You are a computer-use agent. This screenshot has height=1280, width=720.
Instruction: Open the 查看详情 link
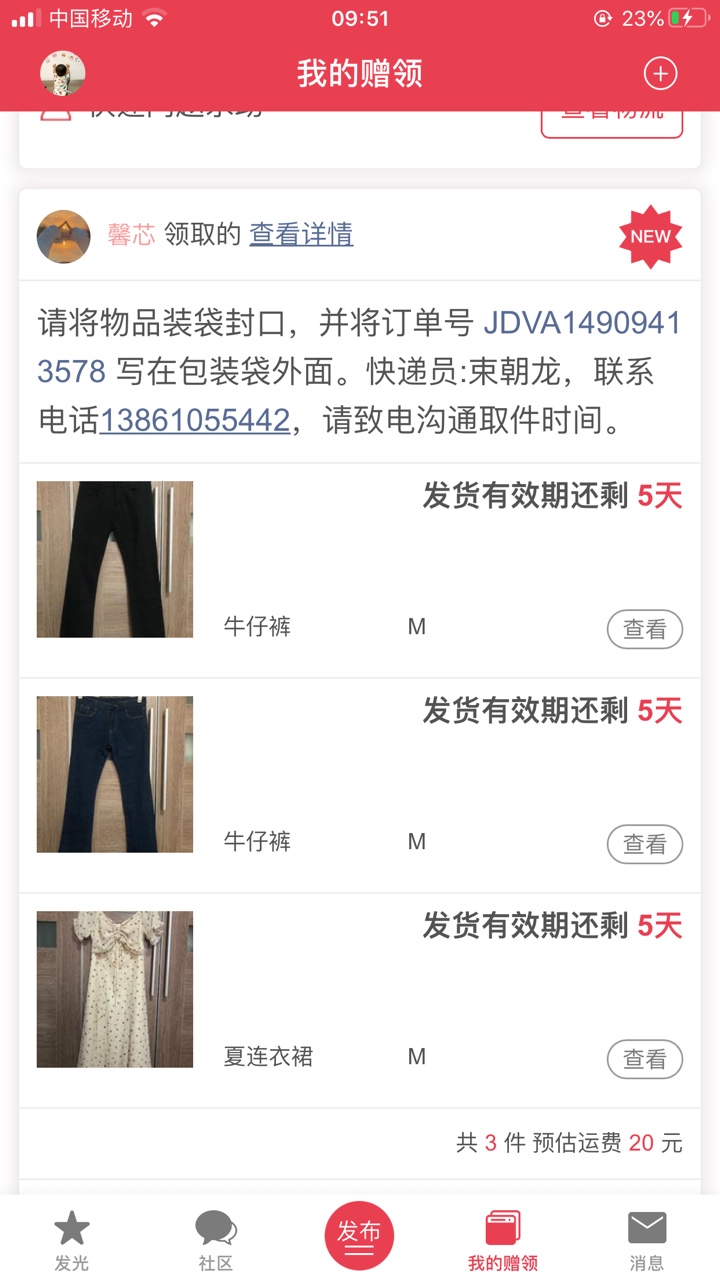301,234
